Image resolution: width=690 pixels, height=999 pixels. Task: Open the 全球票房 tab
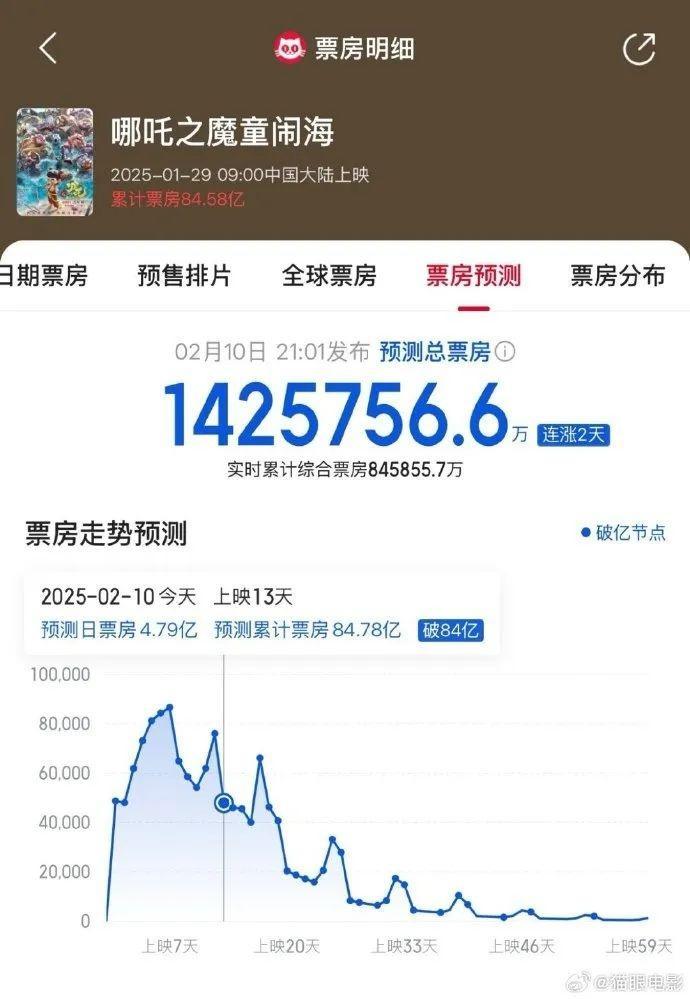329,276
